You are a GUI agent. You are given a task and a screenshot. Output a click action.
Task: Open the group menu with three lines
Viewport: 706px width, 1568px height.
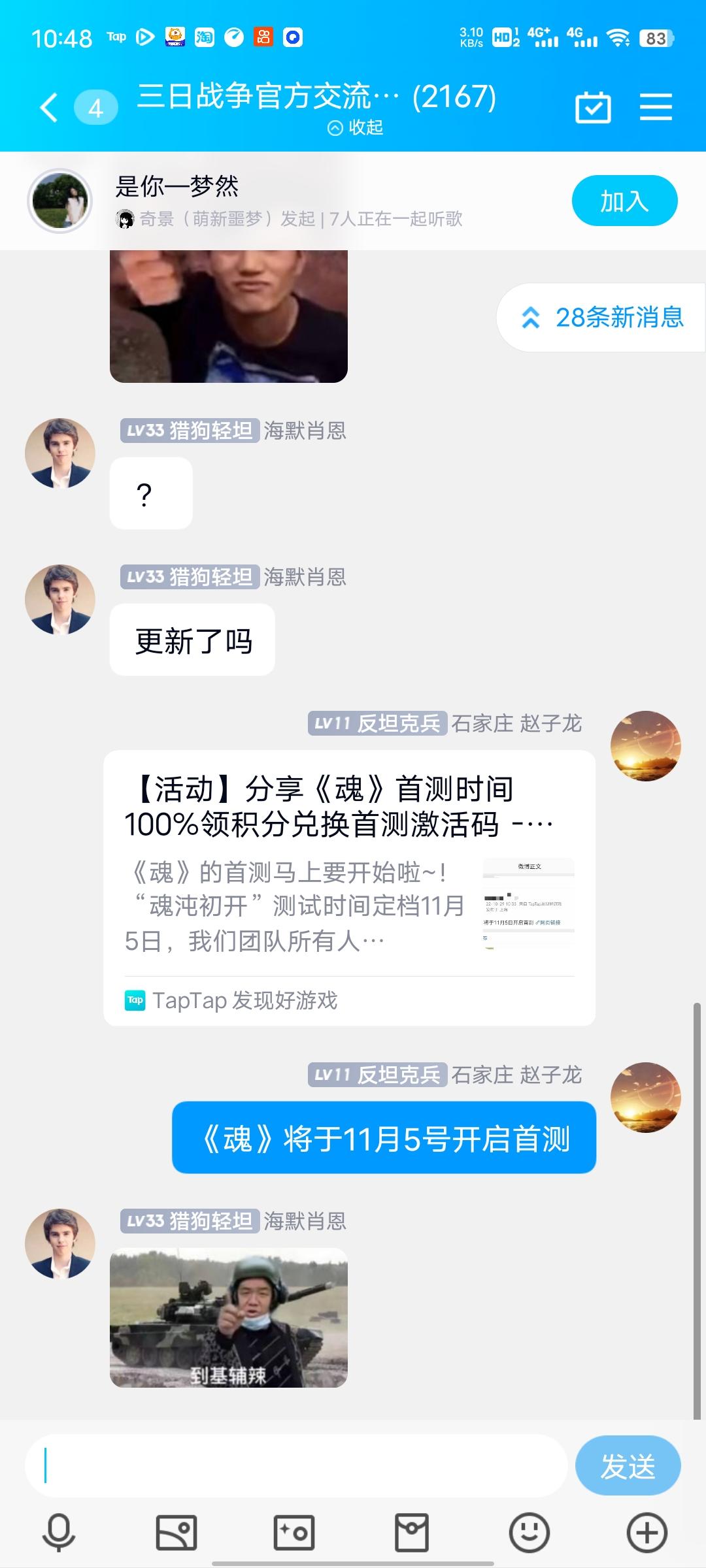click(x=656, y=106)
